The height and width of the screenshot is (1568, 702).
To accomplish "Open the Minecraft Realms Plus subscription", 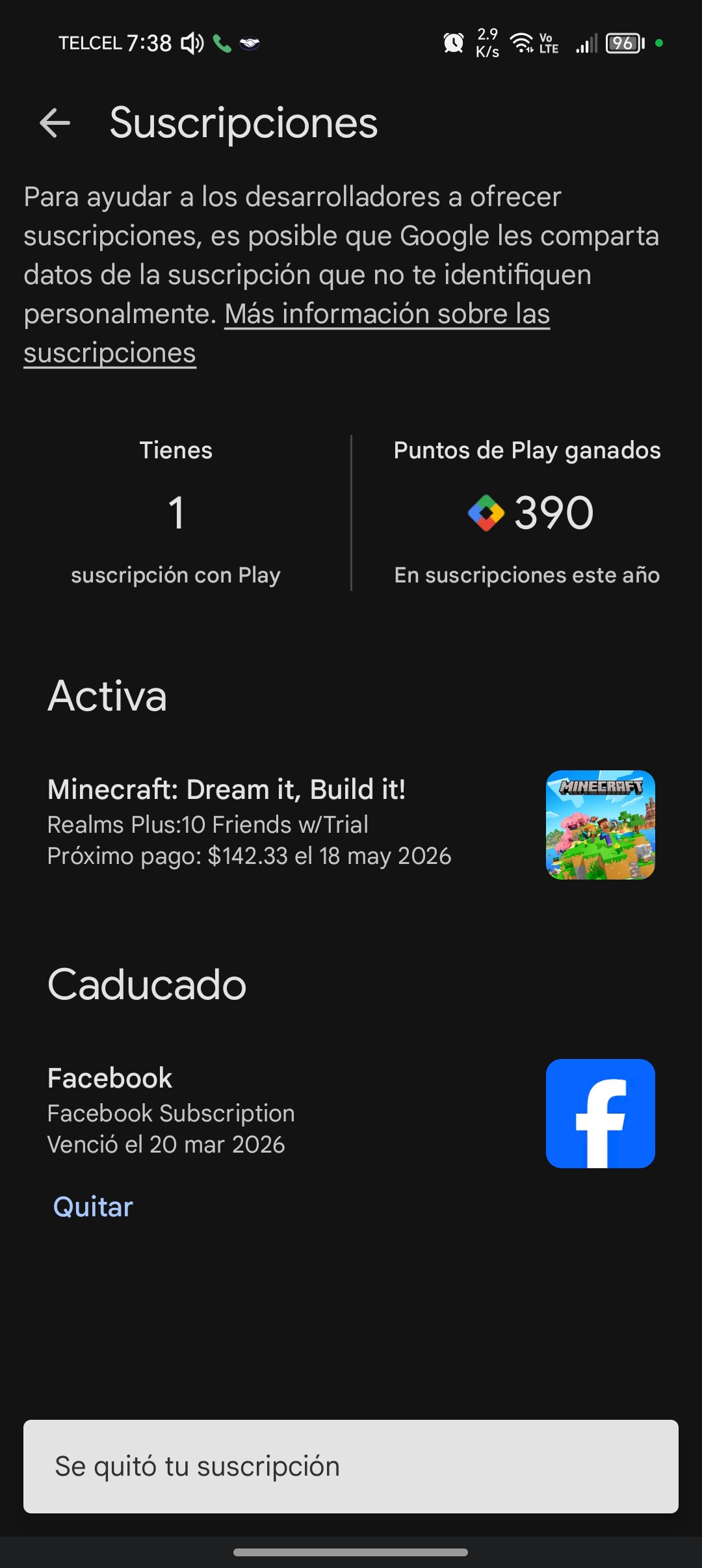I will [x=250, y=823].
